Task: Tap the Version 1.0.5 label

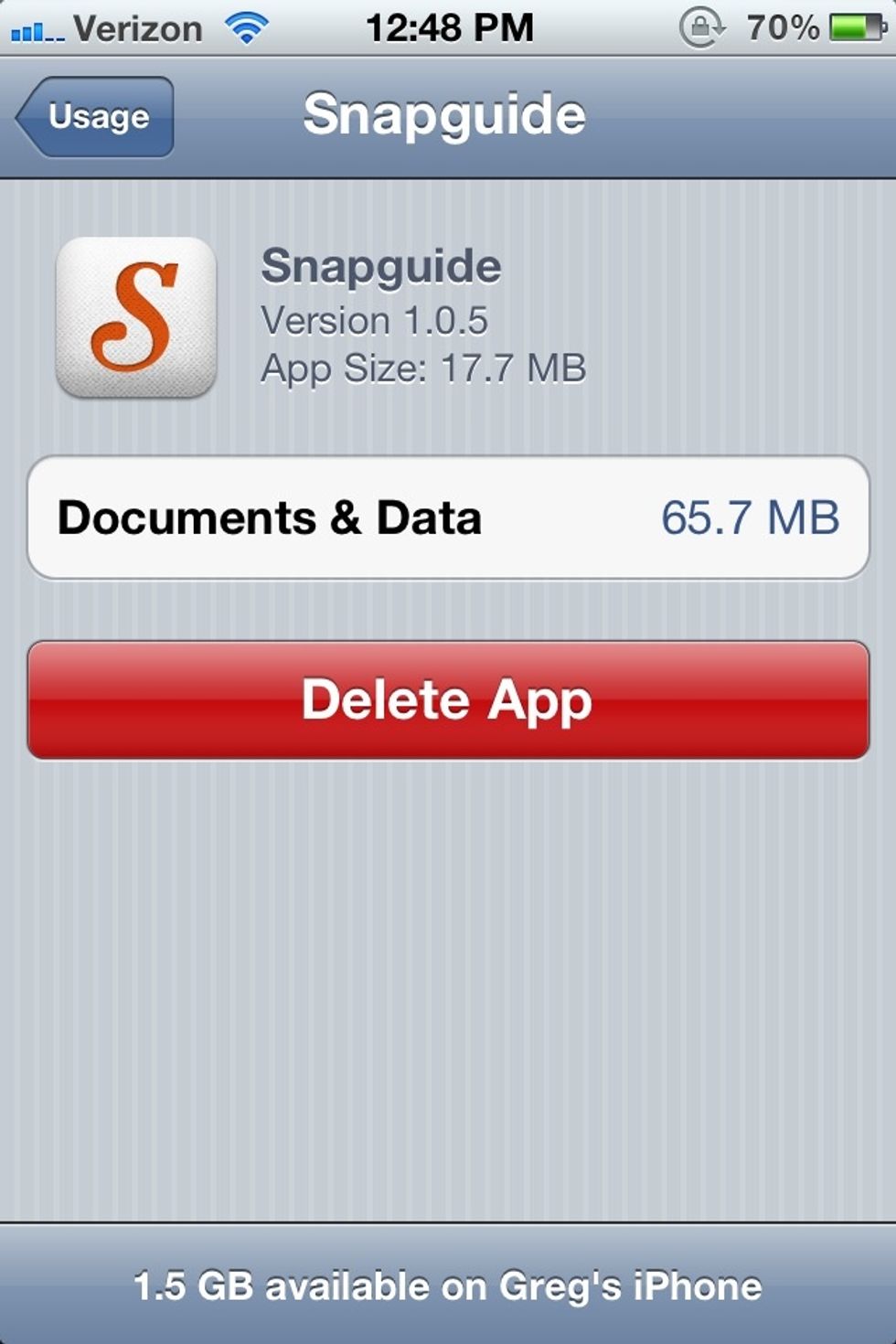Action: [x=376, y=320]
